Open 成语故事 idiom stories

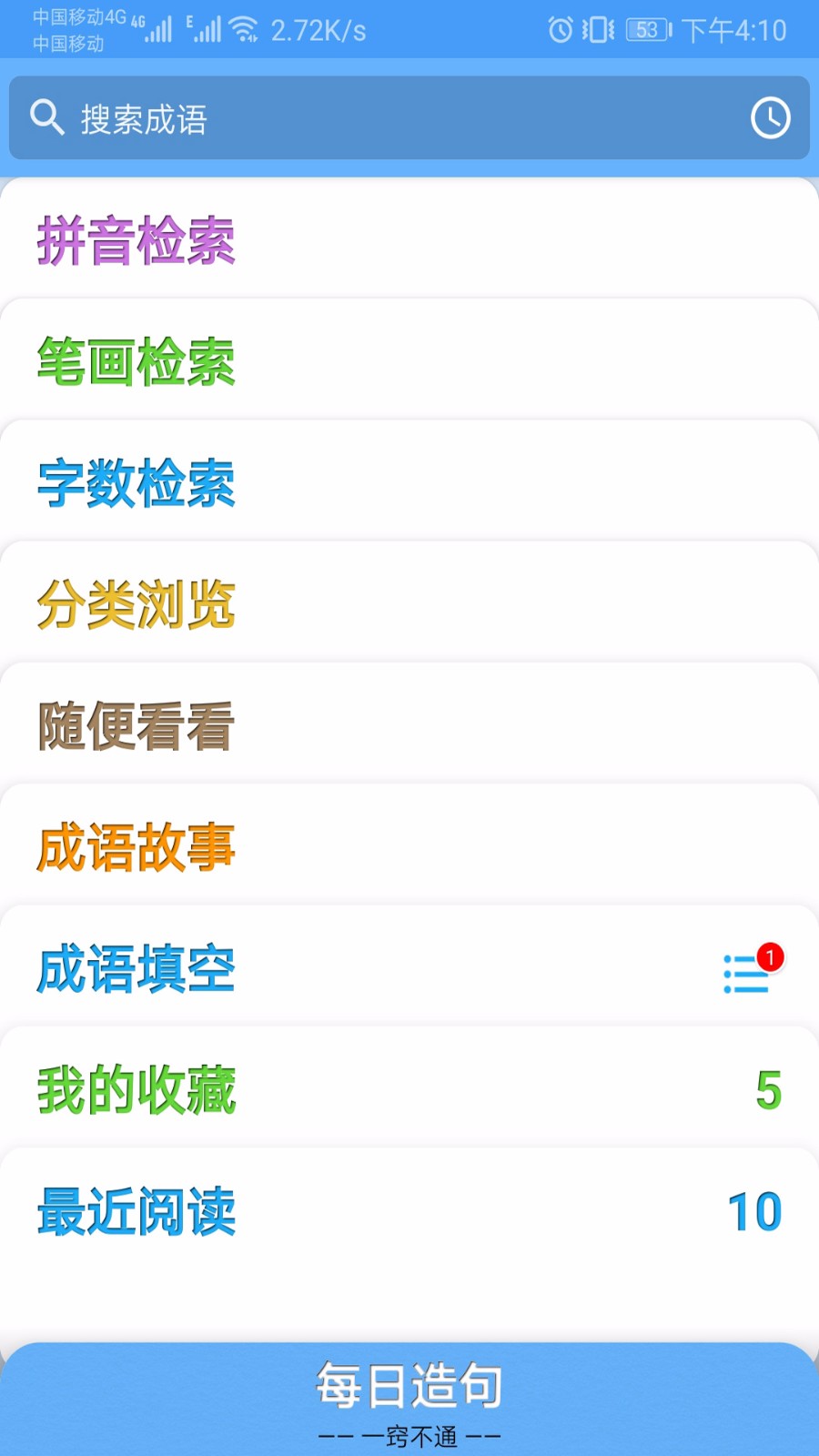tap(136, 847)
